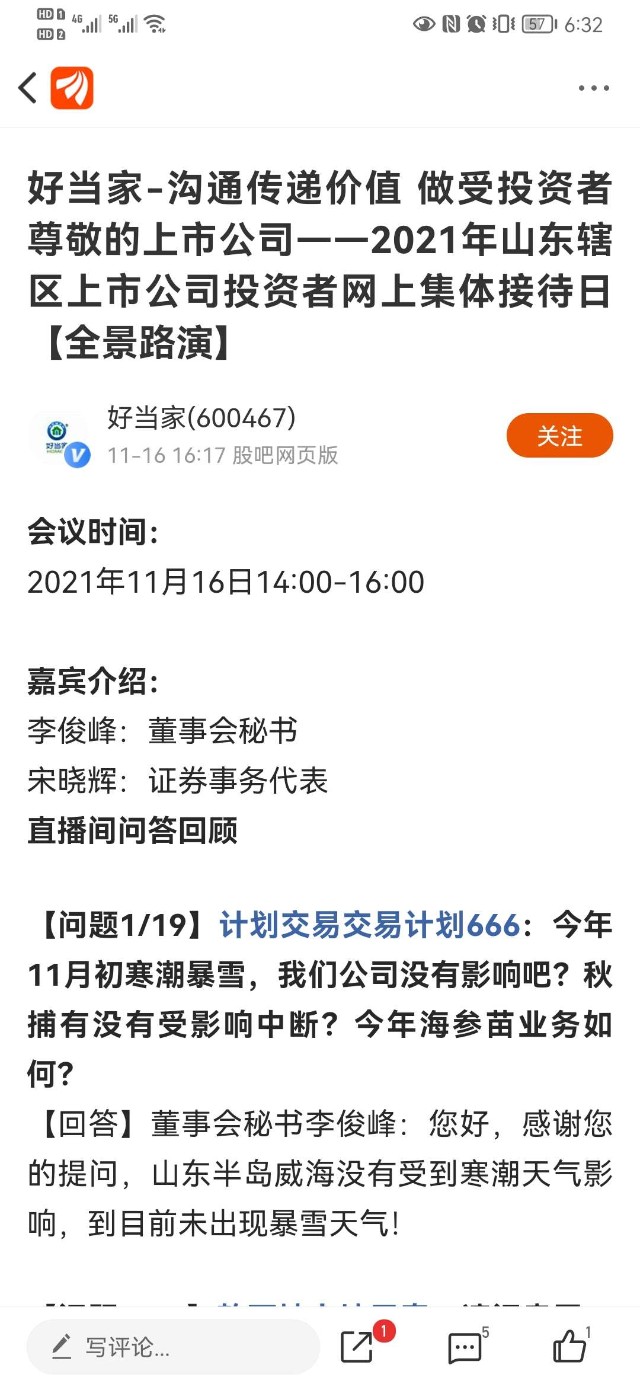This screenshot has width=640, height=1387.
Task: Like this post with thumbs-up
Action: (570, 1346)
